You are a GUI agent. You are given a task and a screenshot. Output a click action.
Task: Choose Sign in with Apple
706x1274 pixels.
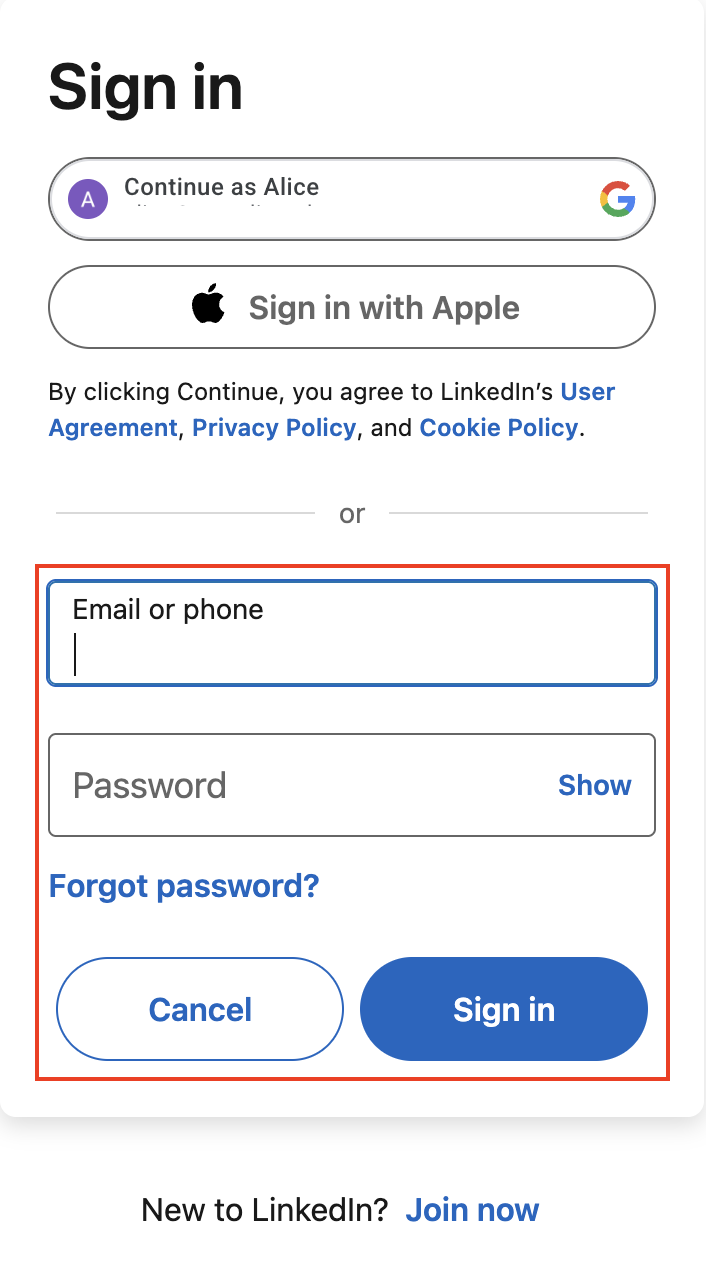coord(352,307)
